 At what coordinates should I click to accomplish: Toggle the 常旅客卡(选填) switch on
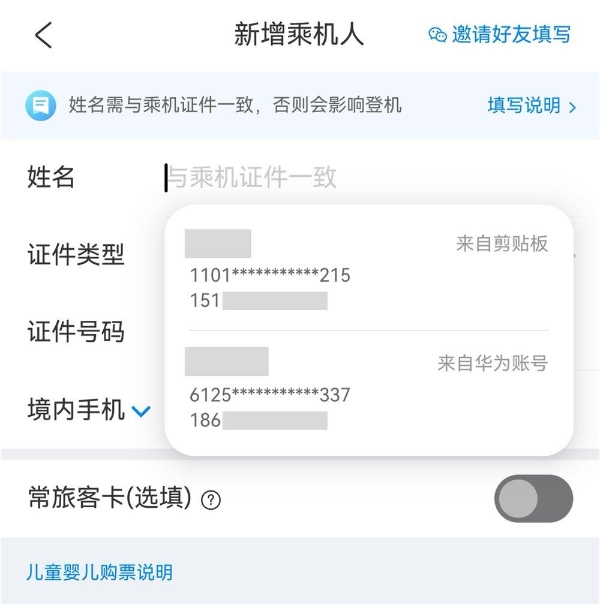coord(533,498)
